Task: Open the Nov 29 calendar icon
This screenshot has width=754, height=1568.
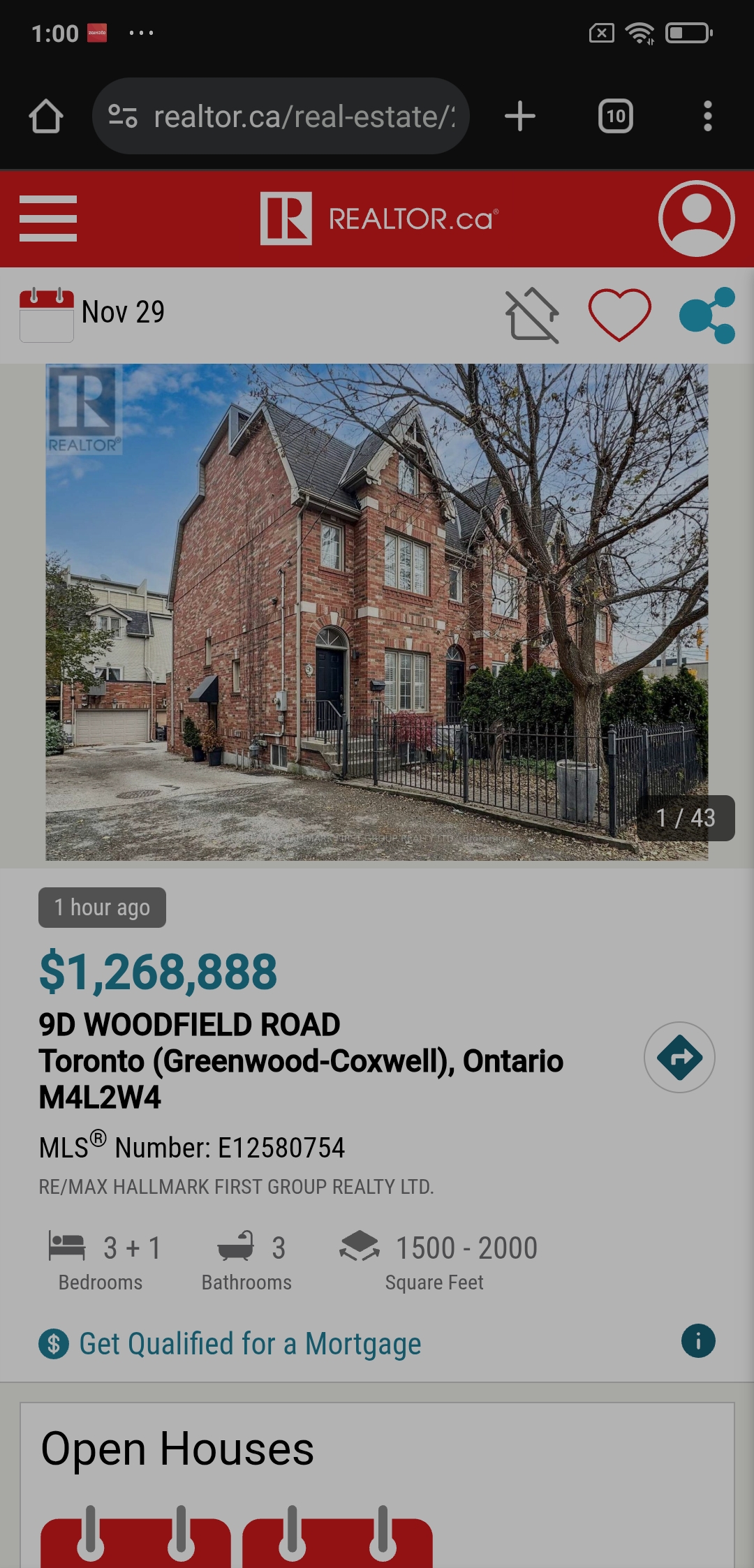Action: pyautogui.click(x=46, y=316)
